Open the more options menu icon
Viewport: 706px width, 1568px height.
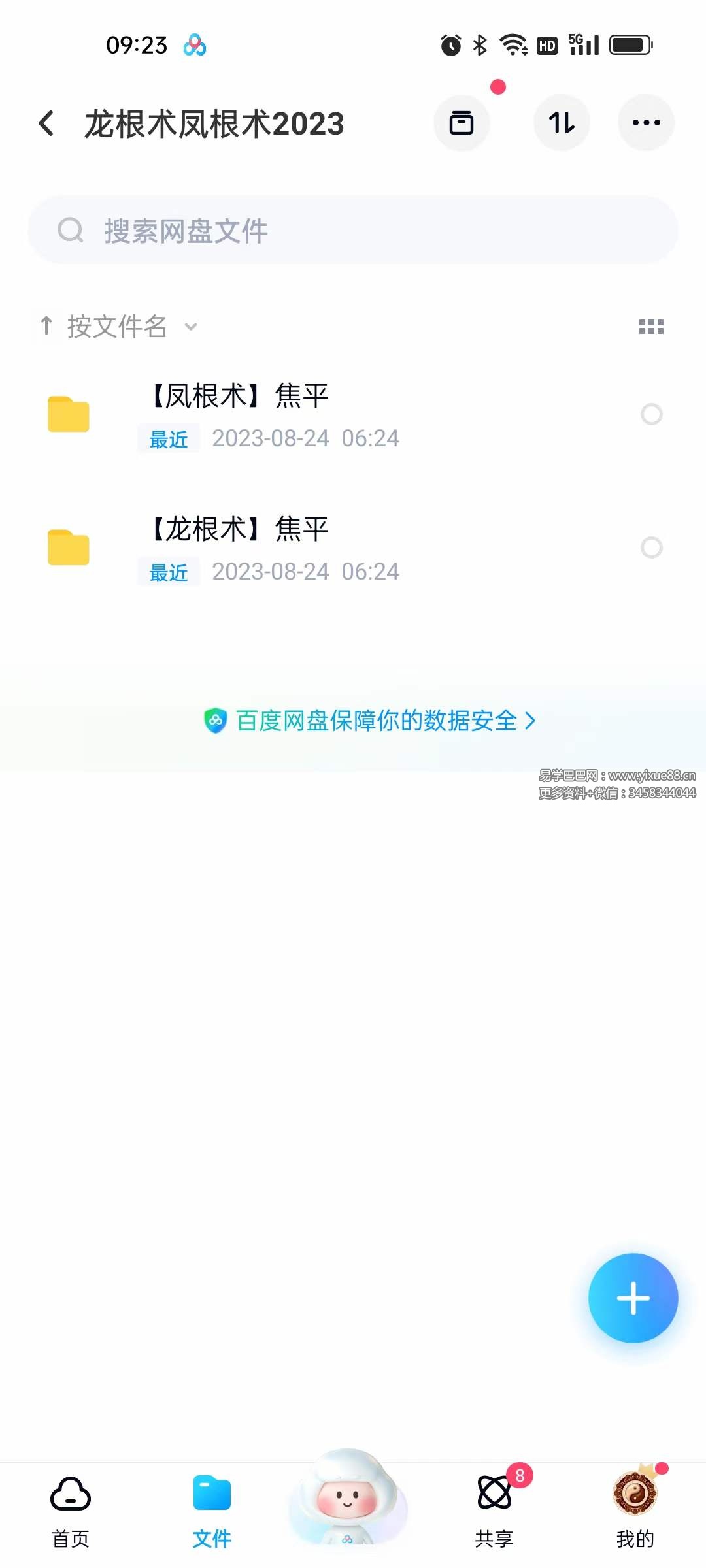[646, 122]
